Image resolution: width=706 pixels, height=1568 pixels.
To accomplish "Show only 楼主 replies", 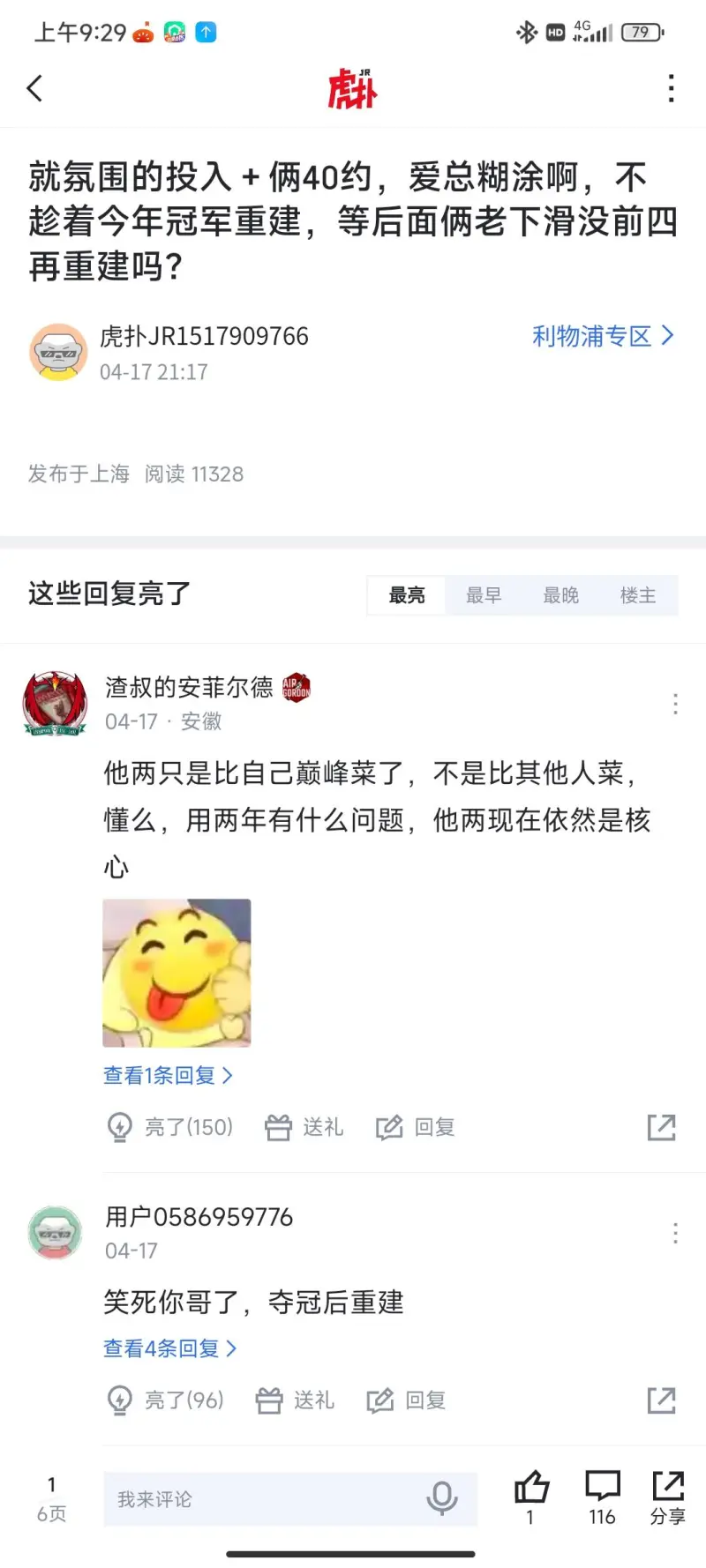I will click(x=637, y=595).
